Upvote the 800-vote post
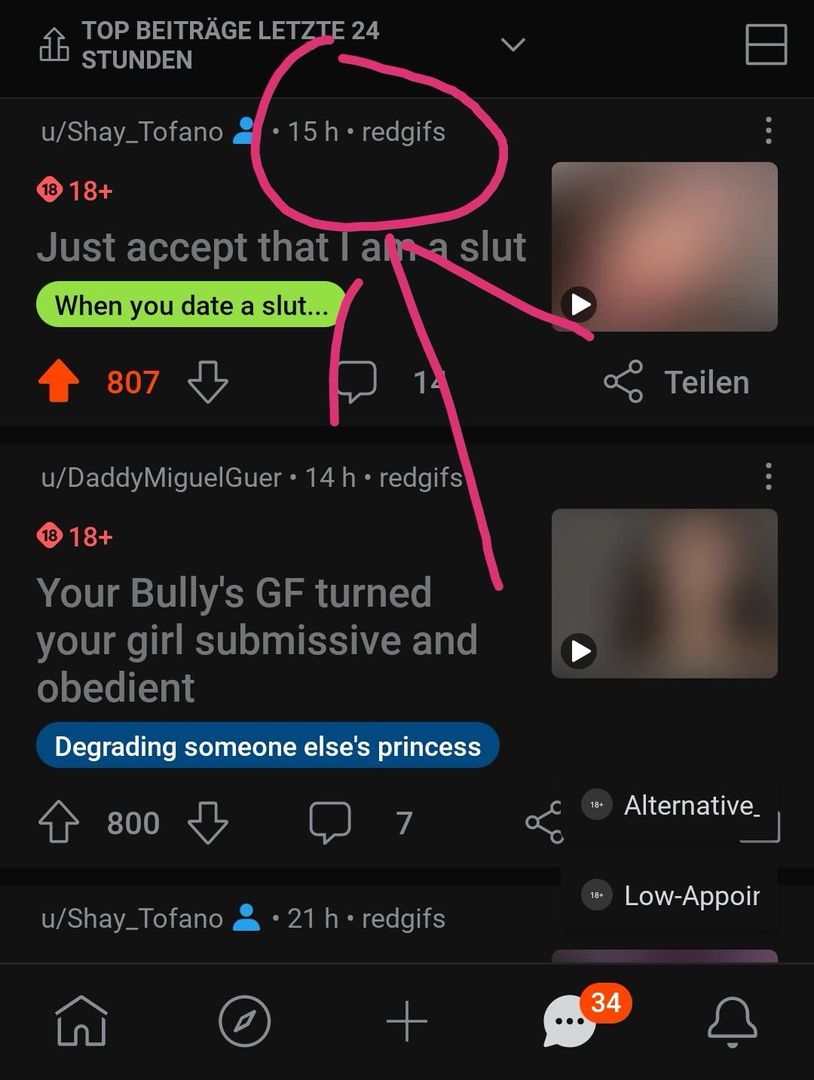The height and width of the screenshot is (1080, 814). point(58,823)
